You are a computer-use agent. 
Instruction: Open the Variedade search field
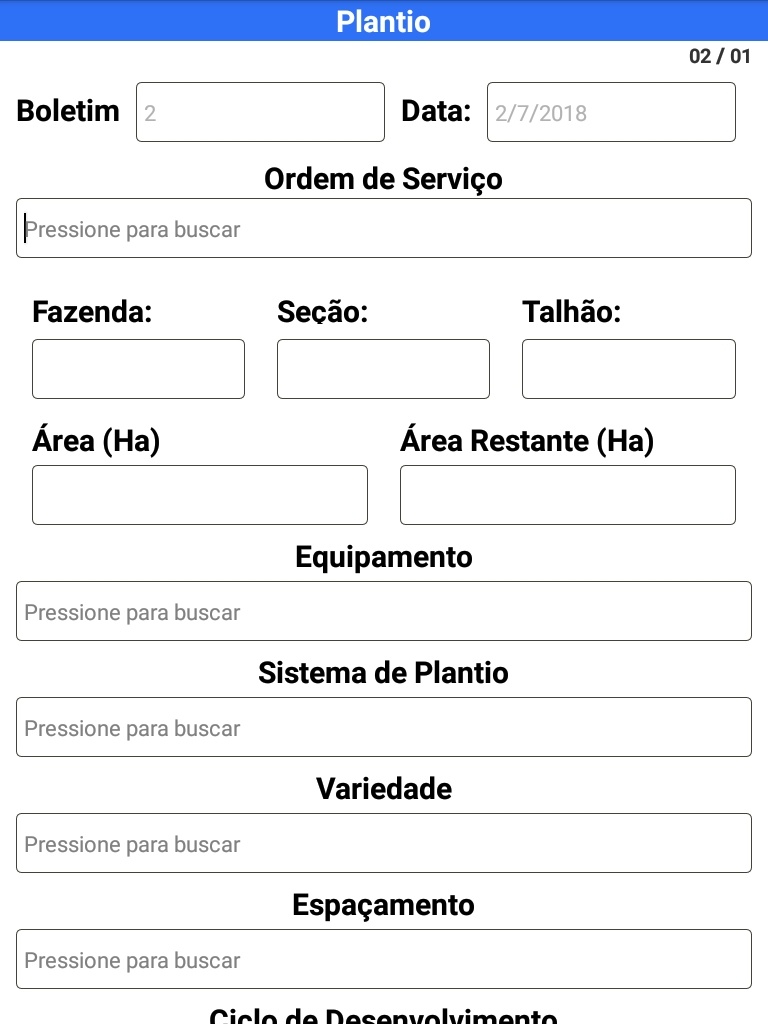(x=384, y=844)
